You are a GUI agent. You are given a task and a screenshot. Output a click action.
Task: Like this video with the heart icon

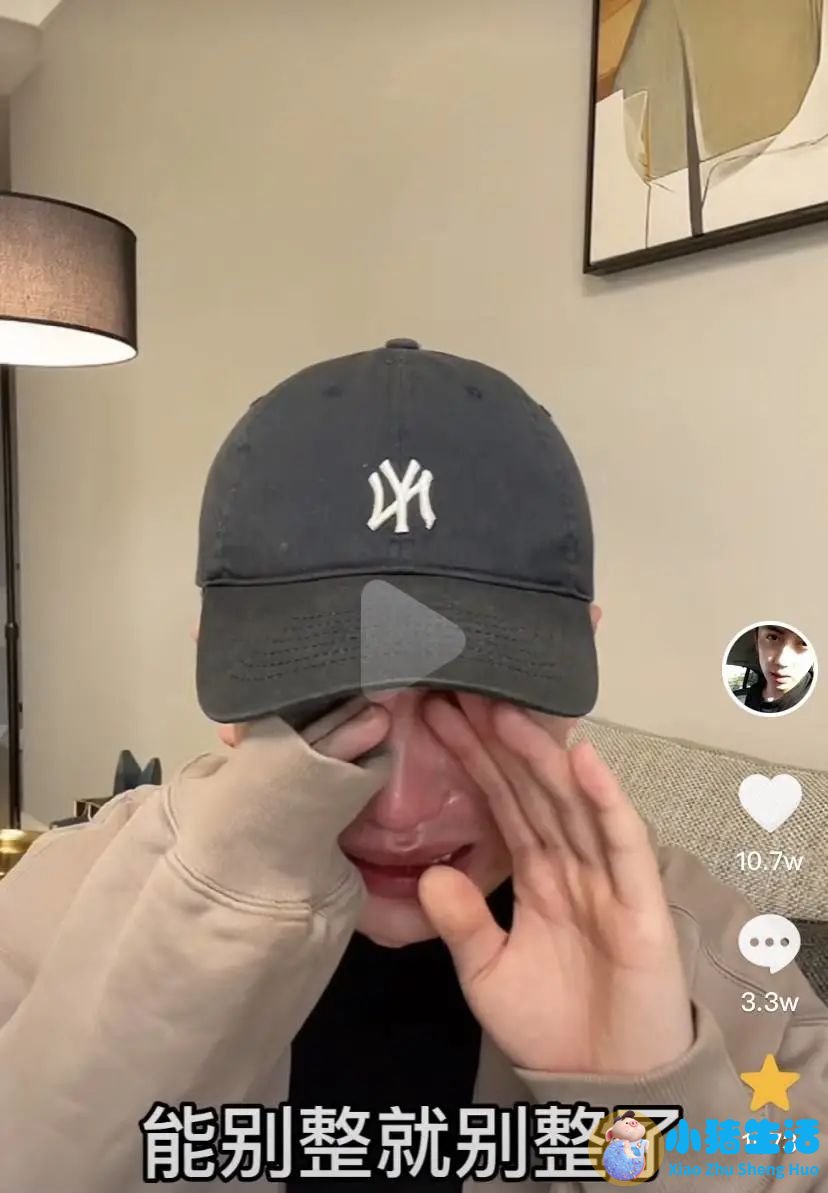pyautogui.click(x=769, y=802)
